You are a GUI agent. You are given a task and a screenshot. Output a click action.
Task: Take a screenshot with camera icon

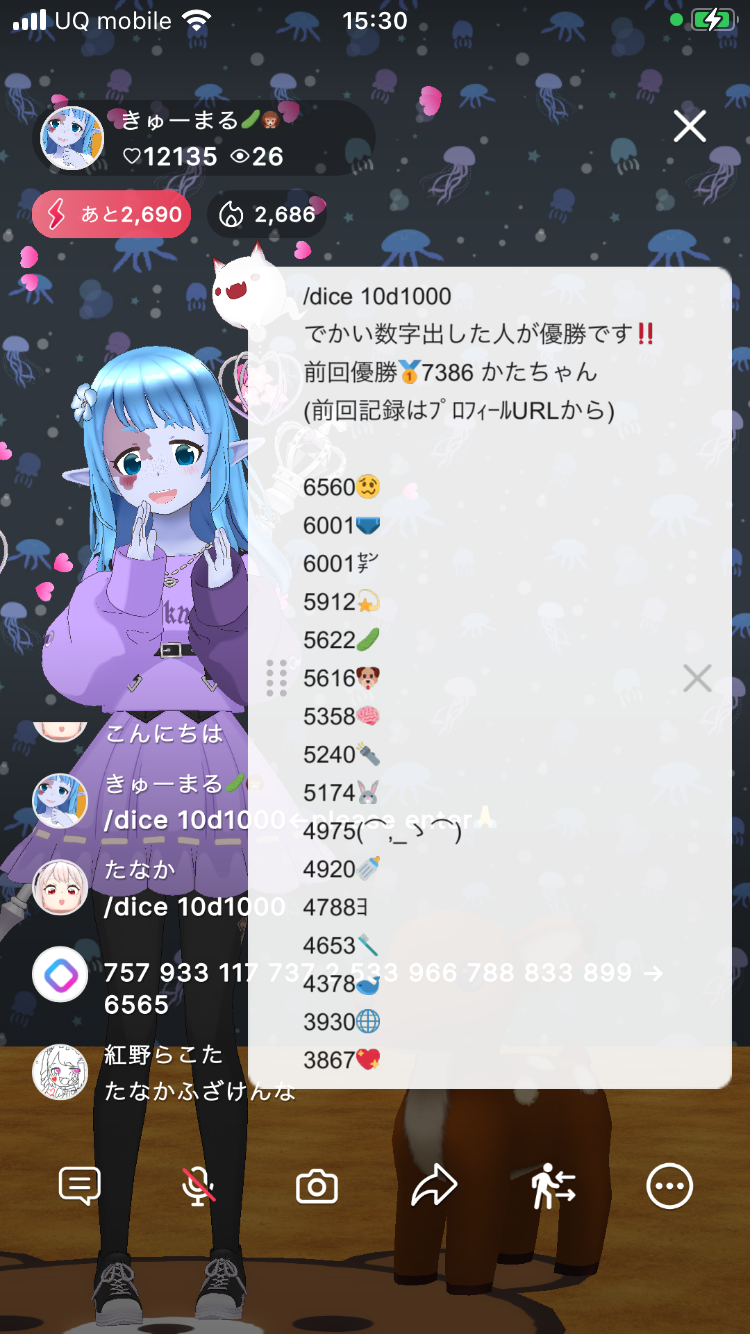click(x=317, y=1187)
